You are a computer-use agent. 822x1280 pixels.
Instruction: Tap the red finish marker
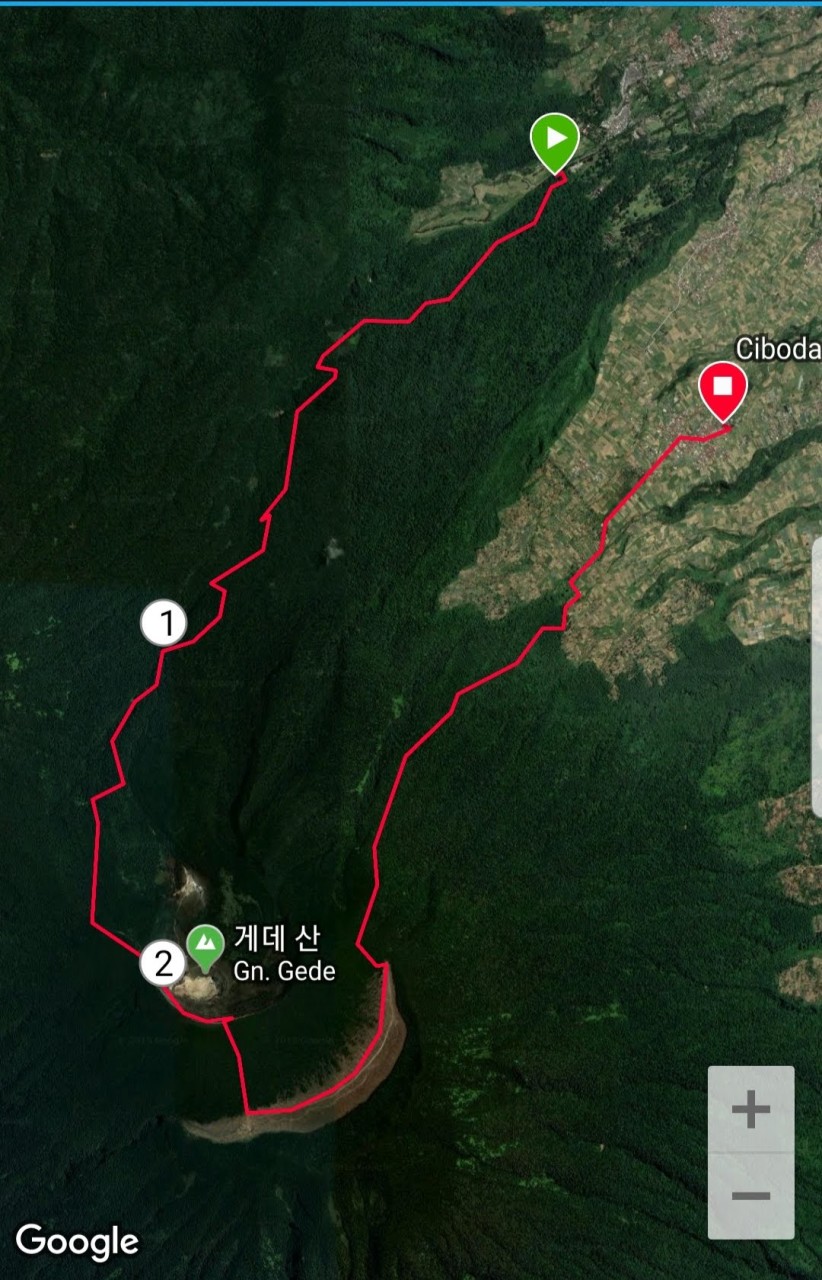click(723, 388)
